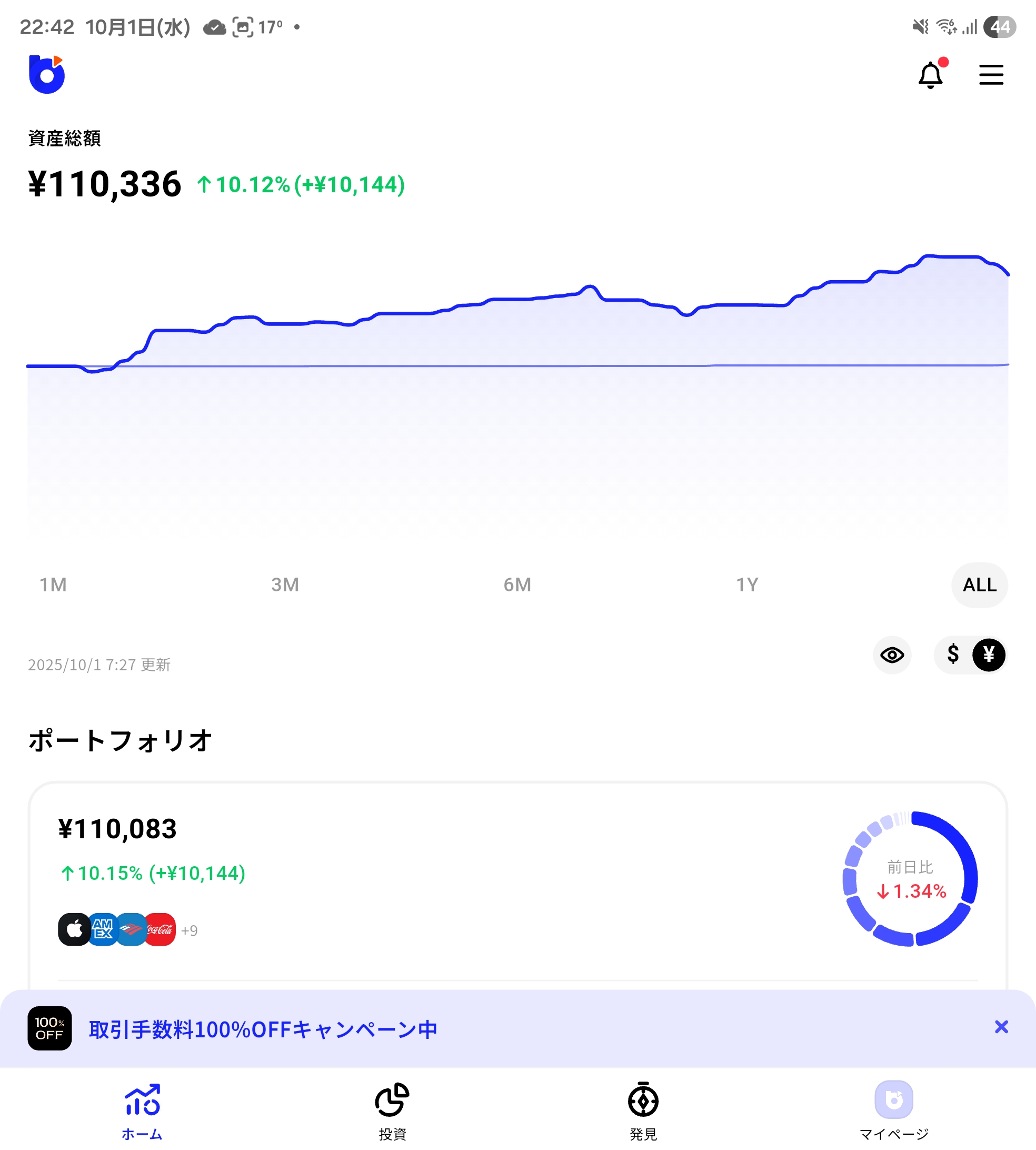Select the ALL chart range
The width and height of the screenshot is (1036, 1150).
click(x=979, y=584)
